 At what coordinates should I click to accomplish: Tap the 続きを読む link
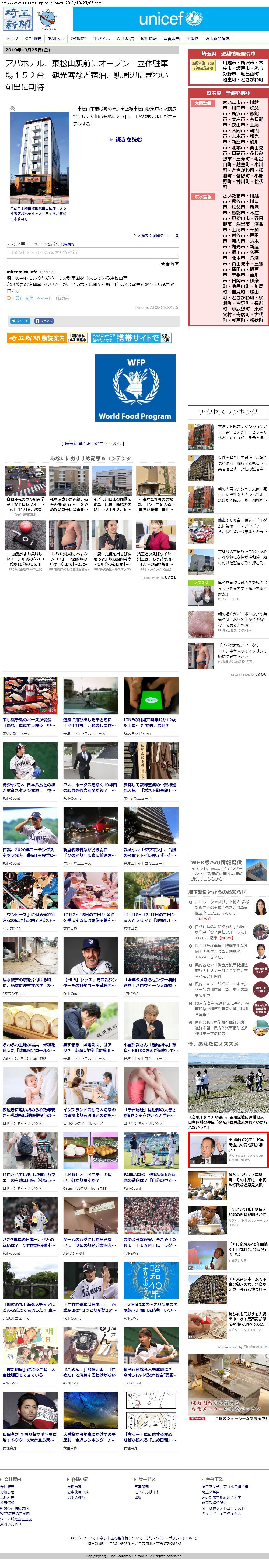126,139
